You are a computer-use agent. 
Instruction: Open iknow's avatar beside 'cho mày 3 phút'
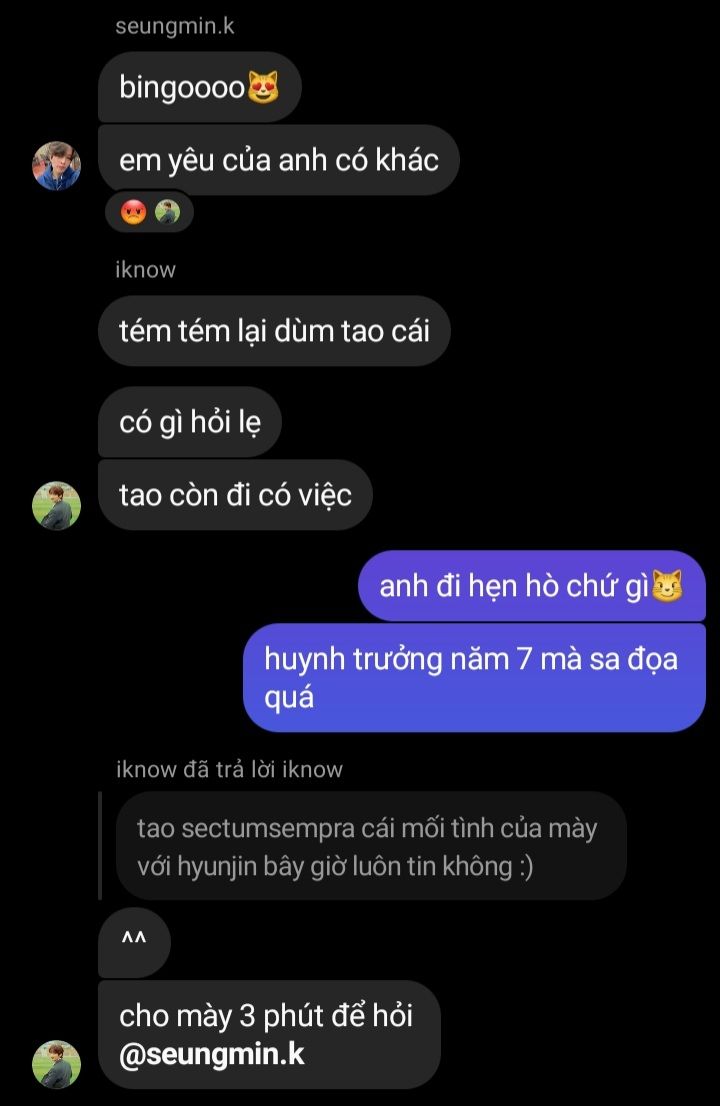pos(57,1063)
